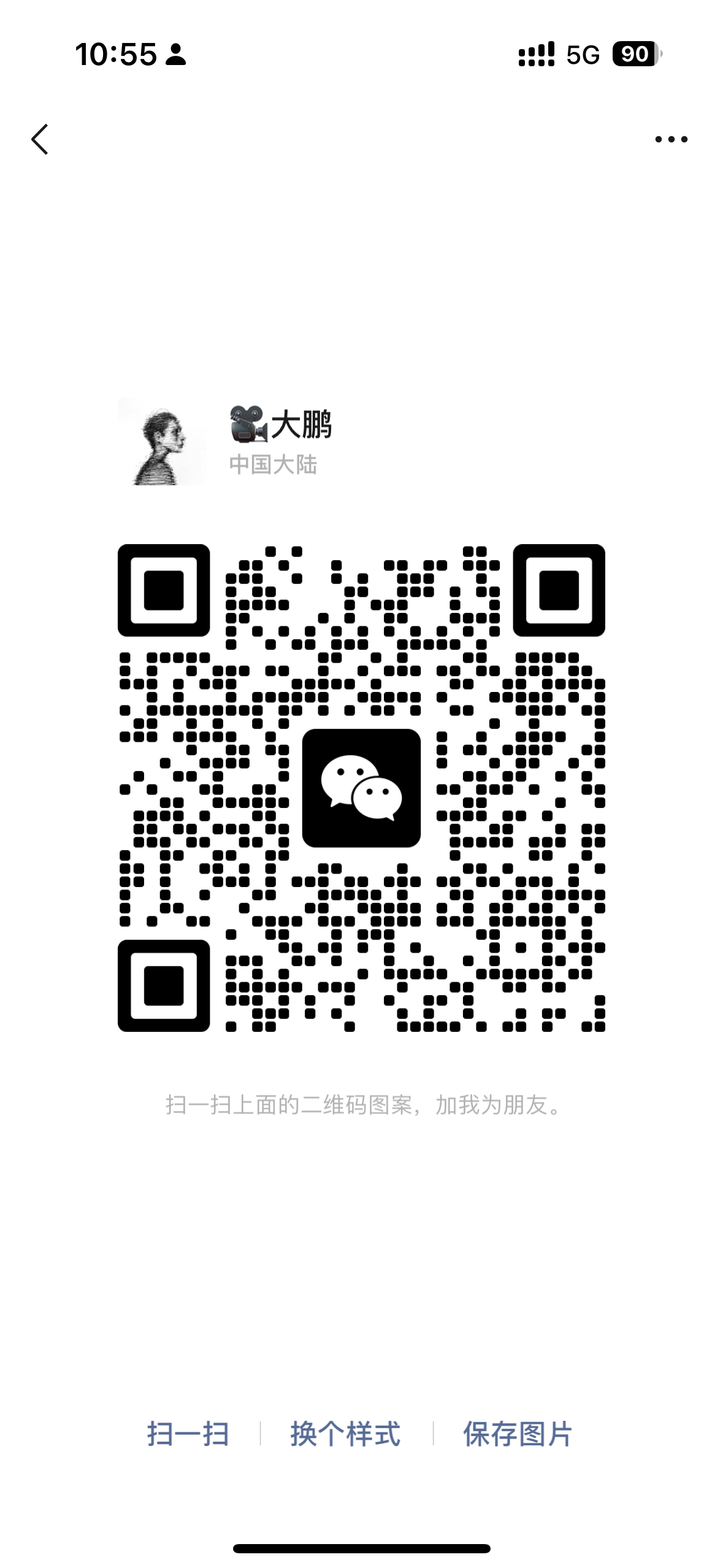This screenshot has width=723, height=1568.
Task: Open the three-dot more options menu
Action: (x=671, y=140)
